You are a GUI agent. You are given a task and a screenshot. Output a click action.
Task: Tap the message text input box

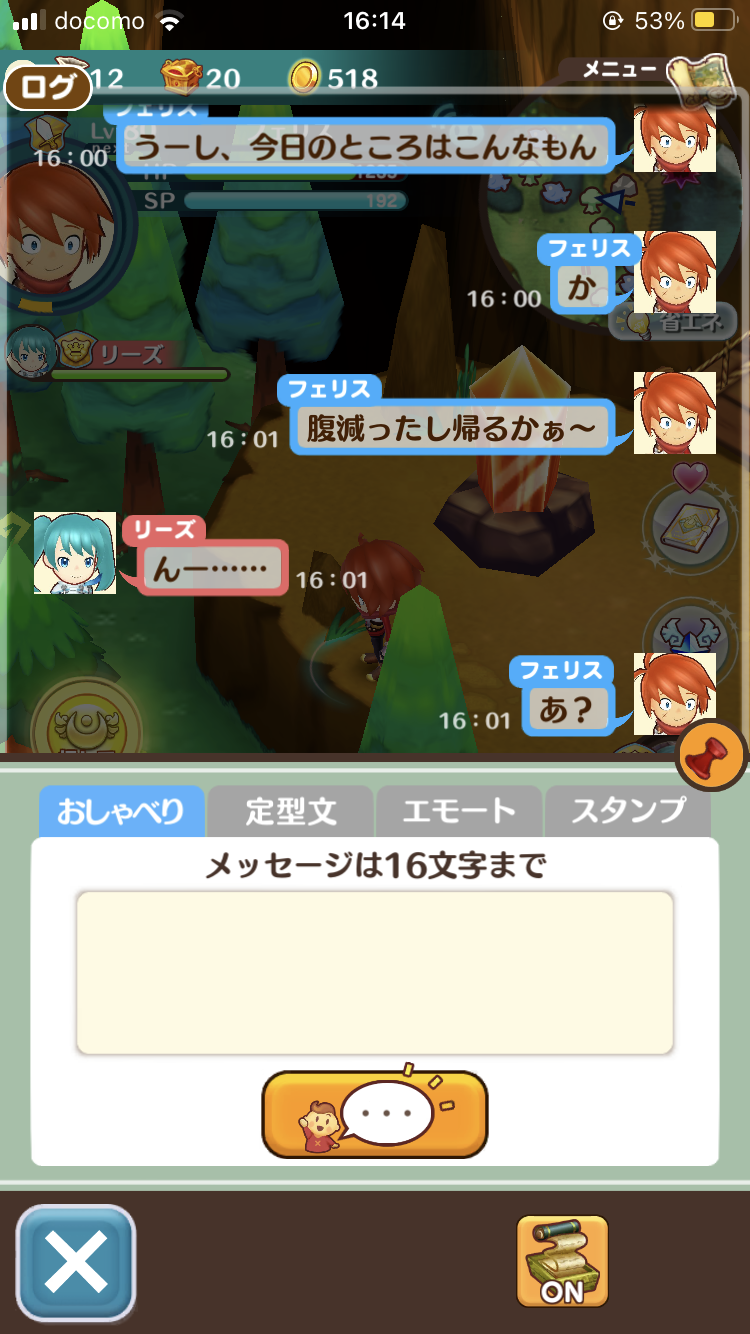[x=374, y=973]
